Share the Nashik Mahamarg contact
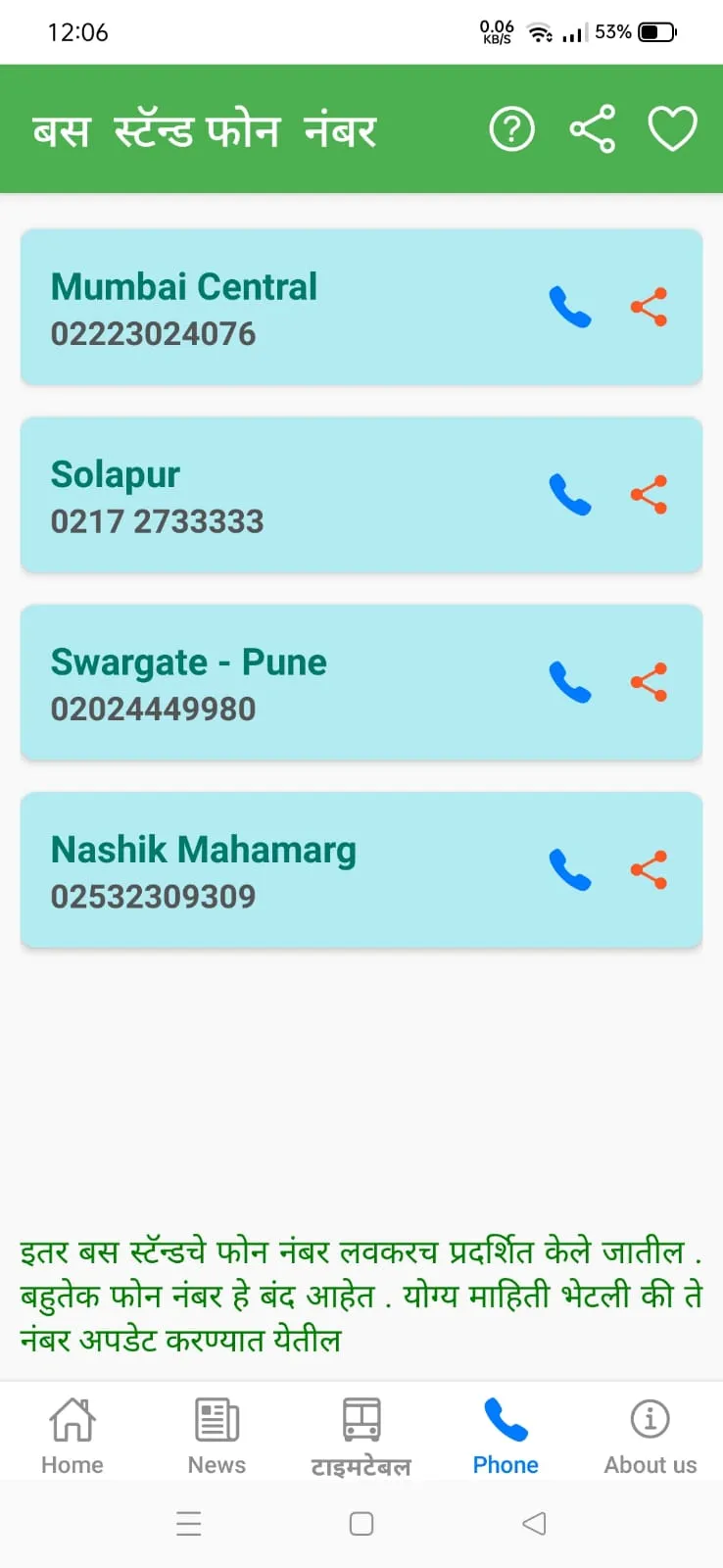 pos(650,869)
